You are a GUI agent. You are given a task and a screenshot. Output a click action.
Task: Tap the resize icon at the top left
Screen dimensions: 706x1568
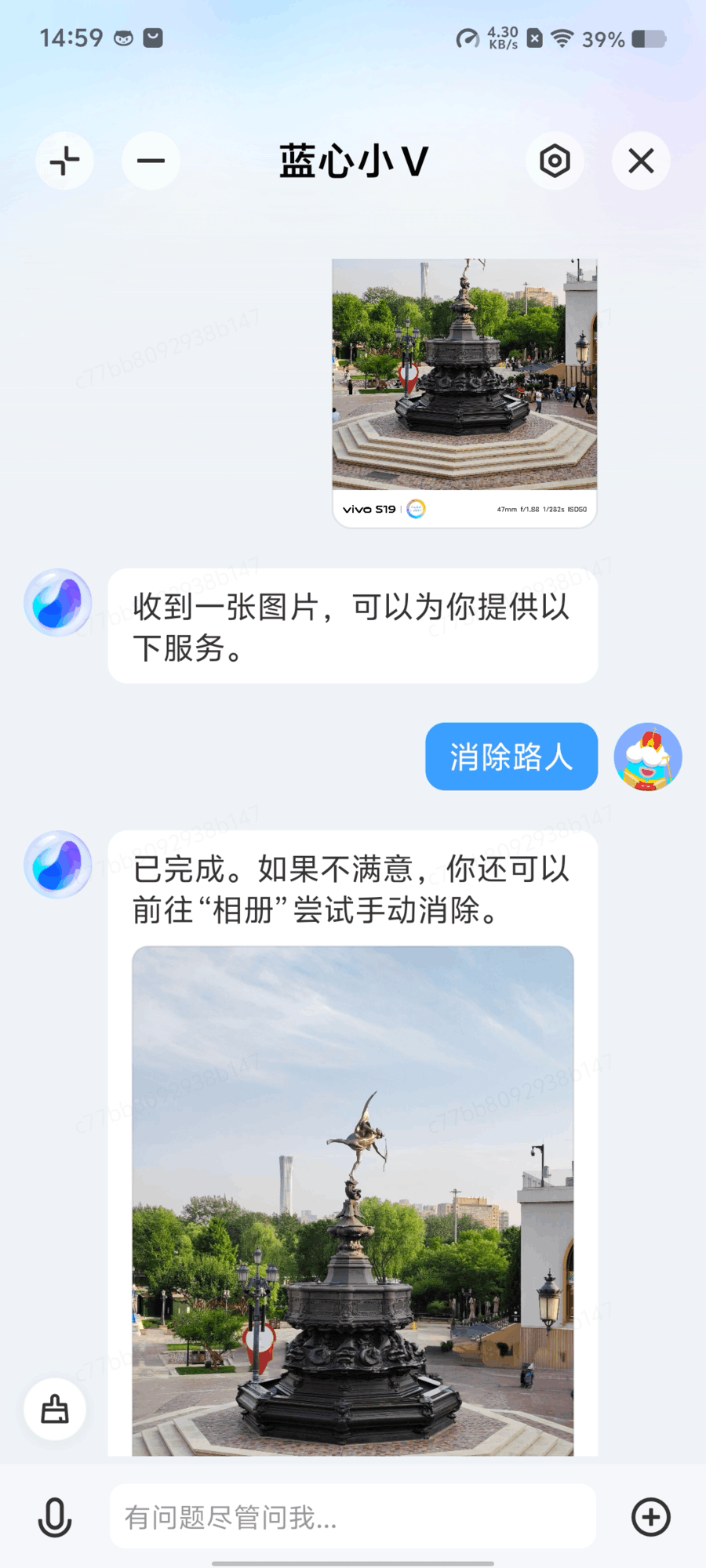point(64,160)
